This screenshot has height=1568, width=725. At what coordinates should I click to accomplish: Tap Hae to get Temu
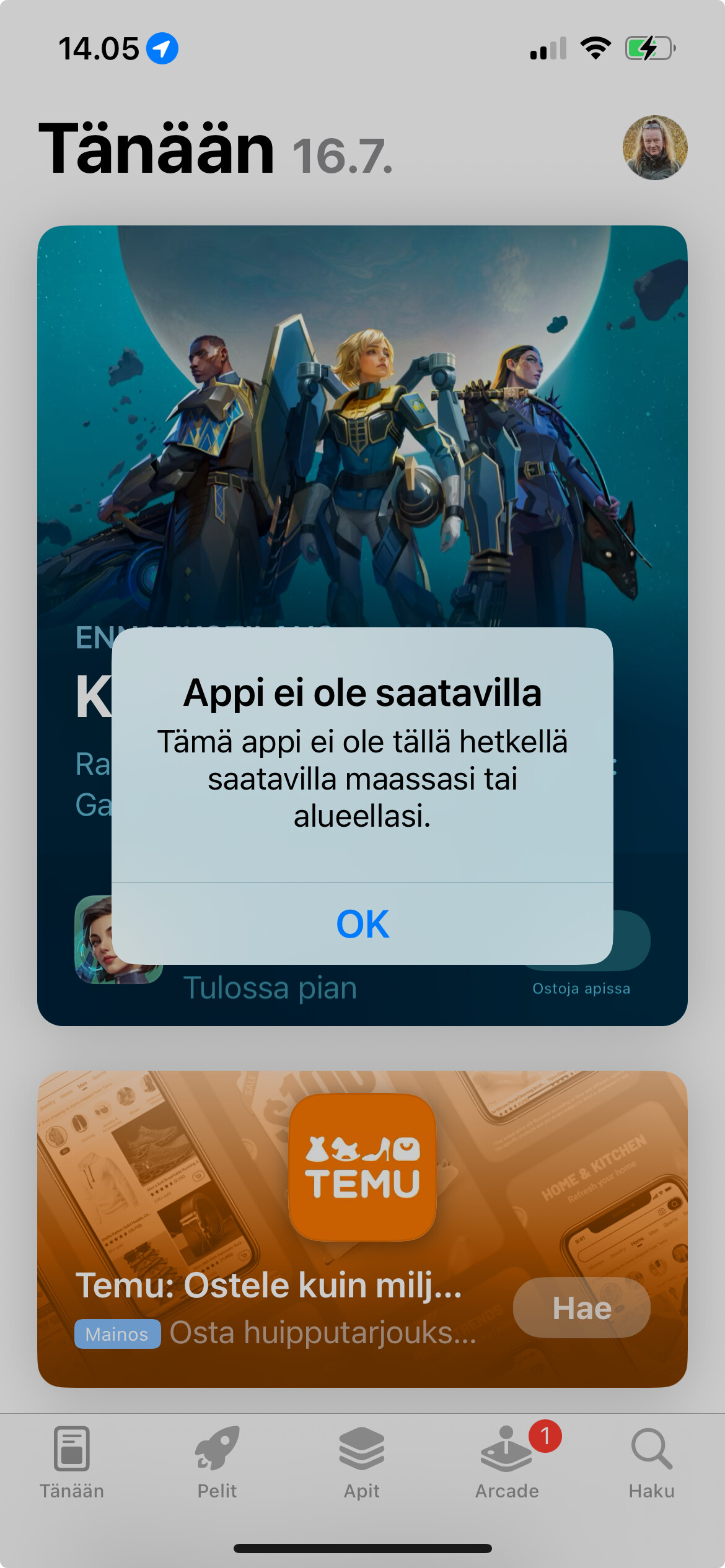(x=581, y=1308)
